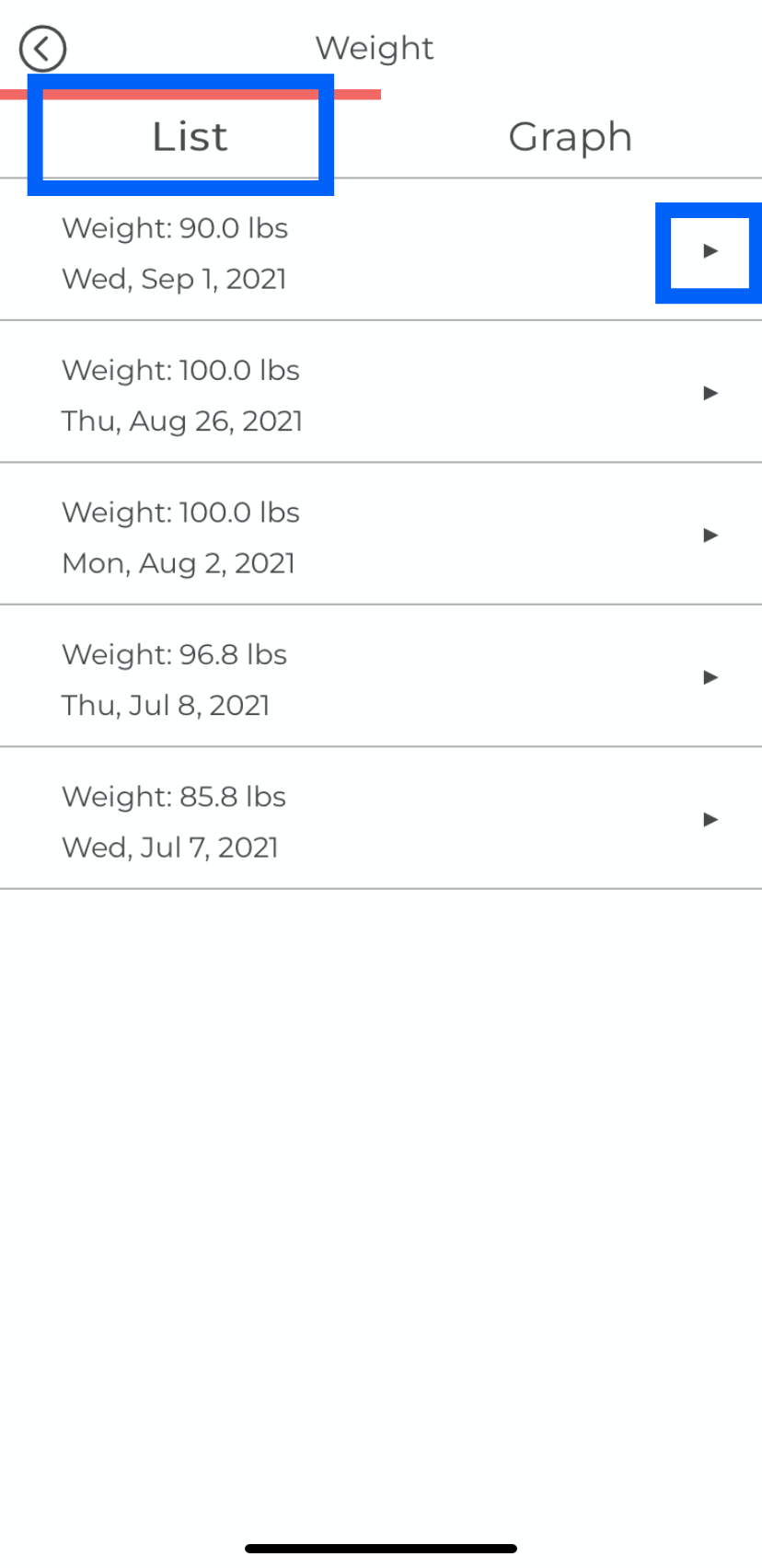Go back using the circled arrow
This screenshot has height=1568, width=762.
click(x=42, y=49)
